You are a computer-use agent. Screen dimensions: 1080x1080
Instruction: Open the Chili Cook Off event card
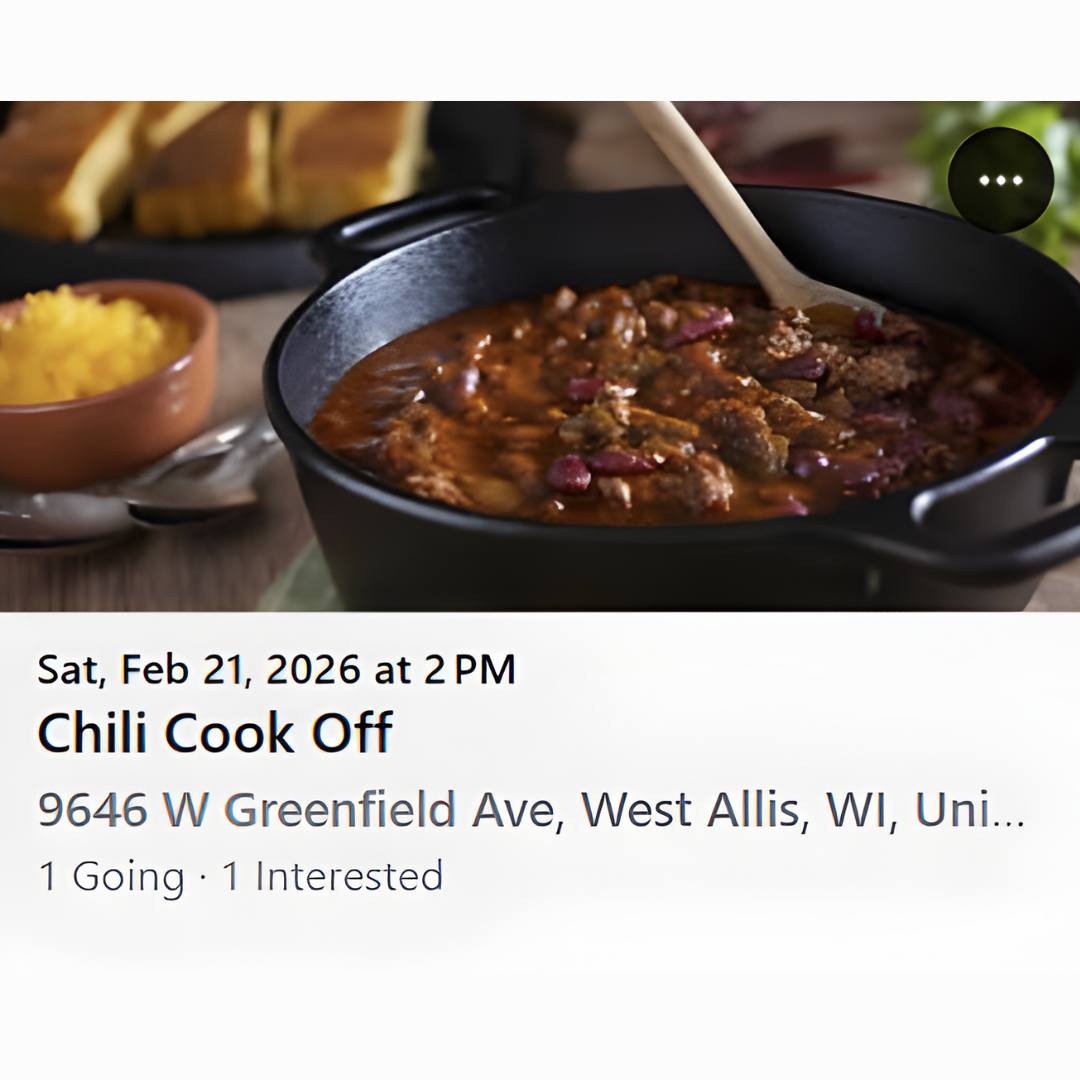(215, 733)
